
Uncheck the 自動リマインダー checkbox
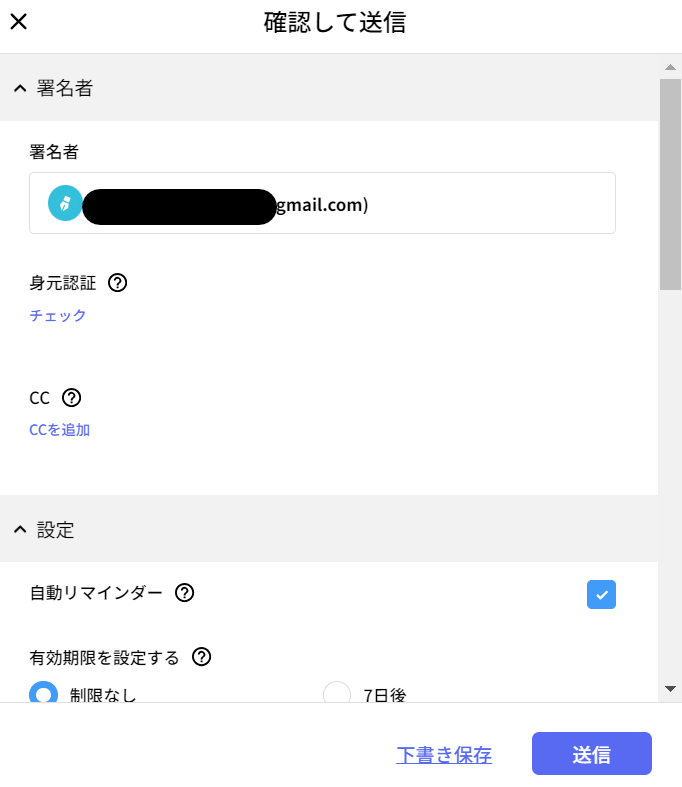[x=601, y=594]
